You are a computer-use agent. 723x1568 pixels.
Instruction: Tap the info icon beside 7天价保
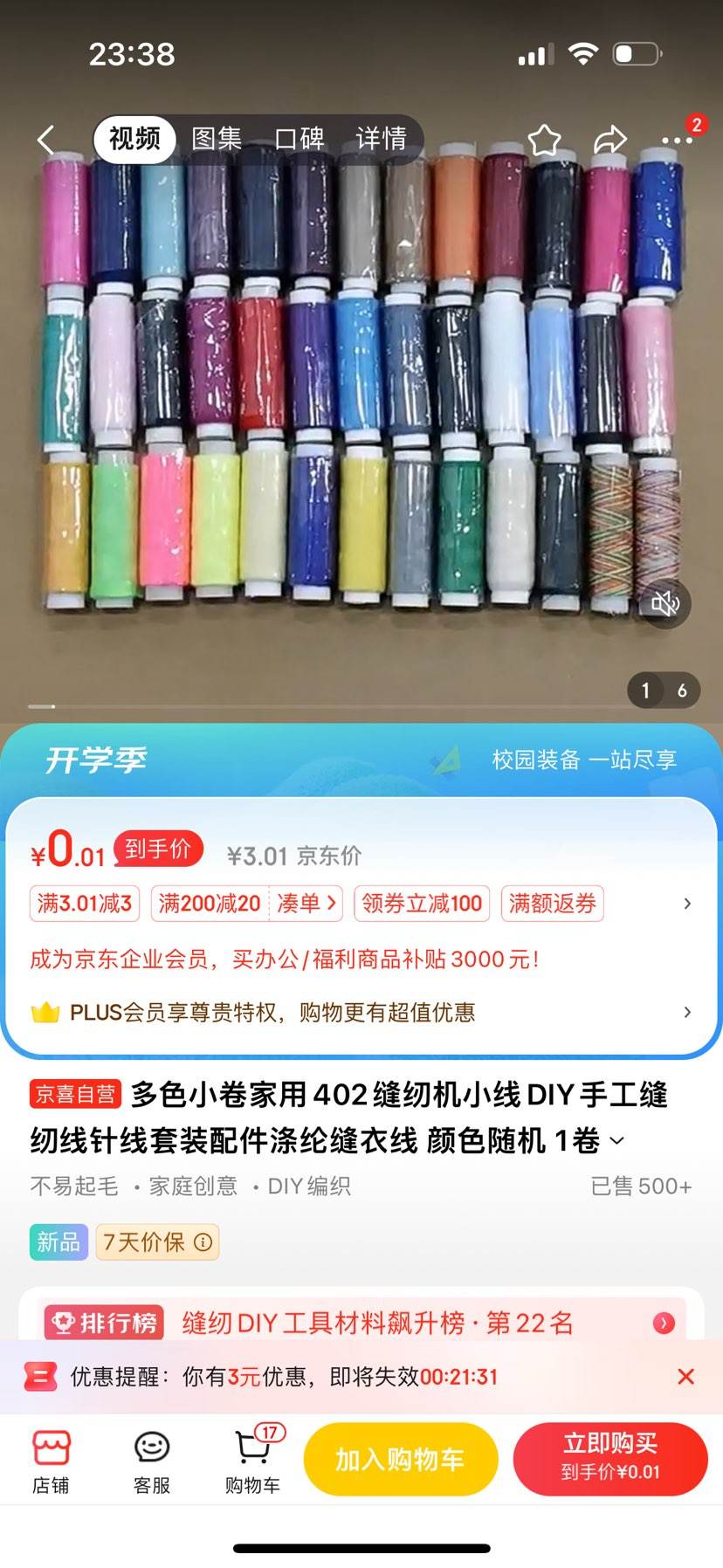pos(203,1241)
